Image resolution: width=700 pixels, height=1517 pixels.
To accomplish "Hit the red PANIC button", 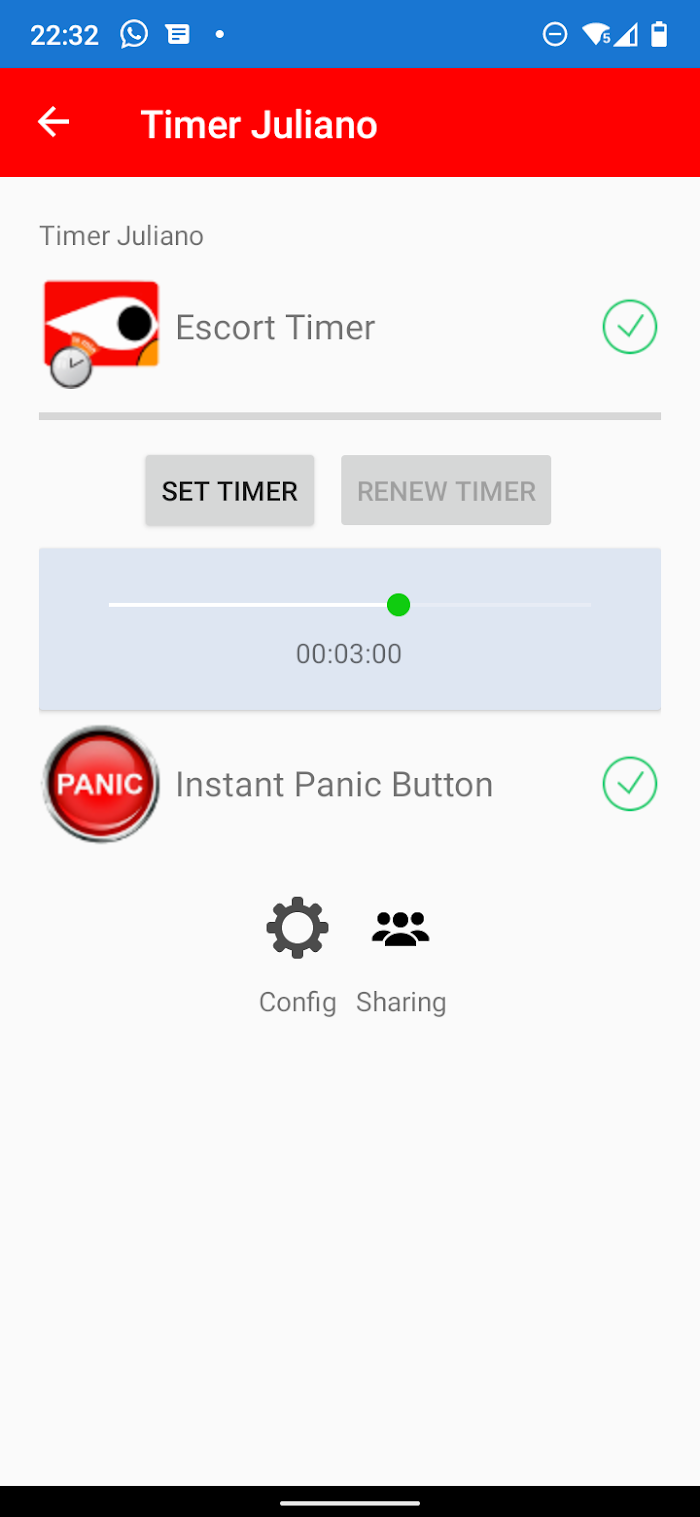I will pos(101,784).
